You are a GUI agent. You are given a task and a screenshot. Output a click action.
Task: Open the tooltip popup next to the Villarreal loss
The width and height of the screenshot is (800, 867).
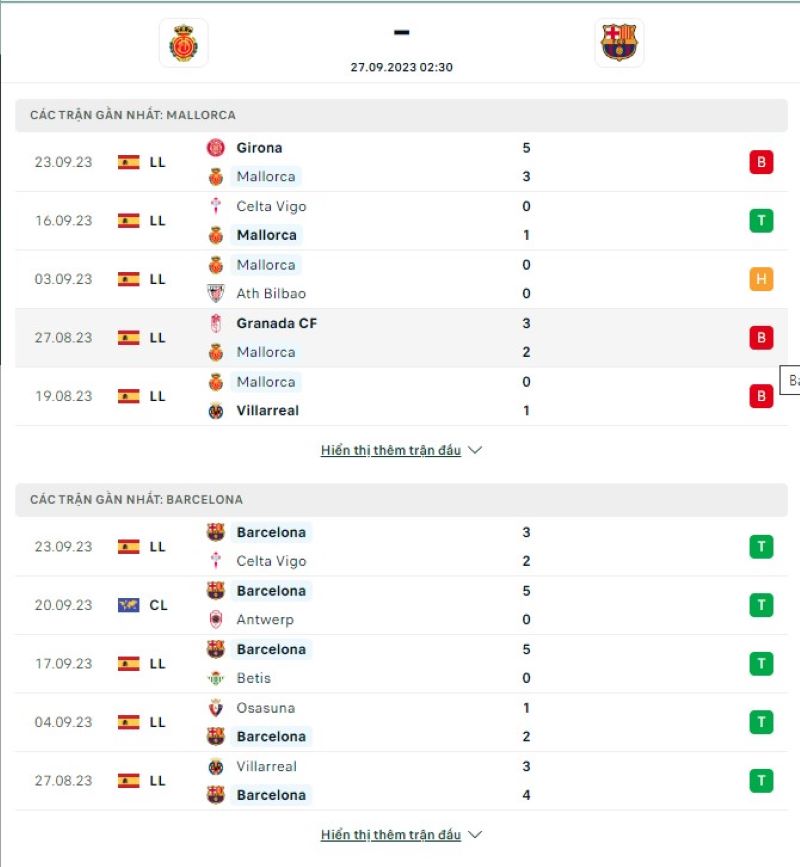790,379
